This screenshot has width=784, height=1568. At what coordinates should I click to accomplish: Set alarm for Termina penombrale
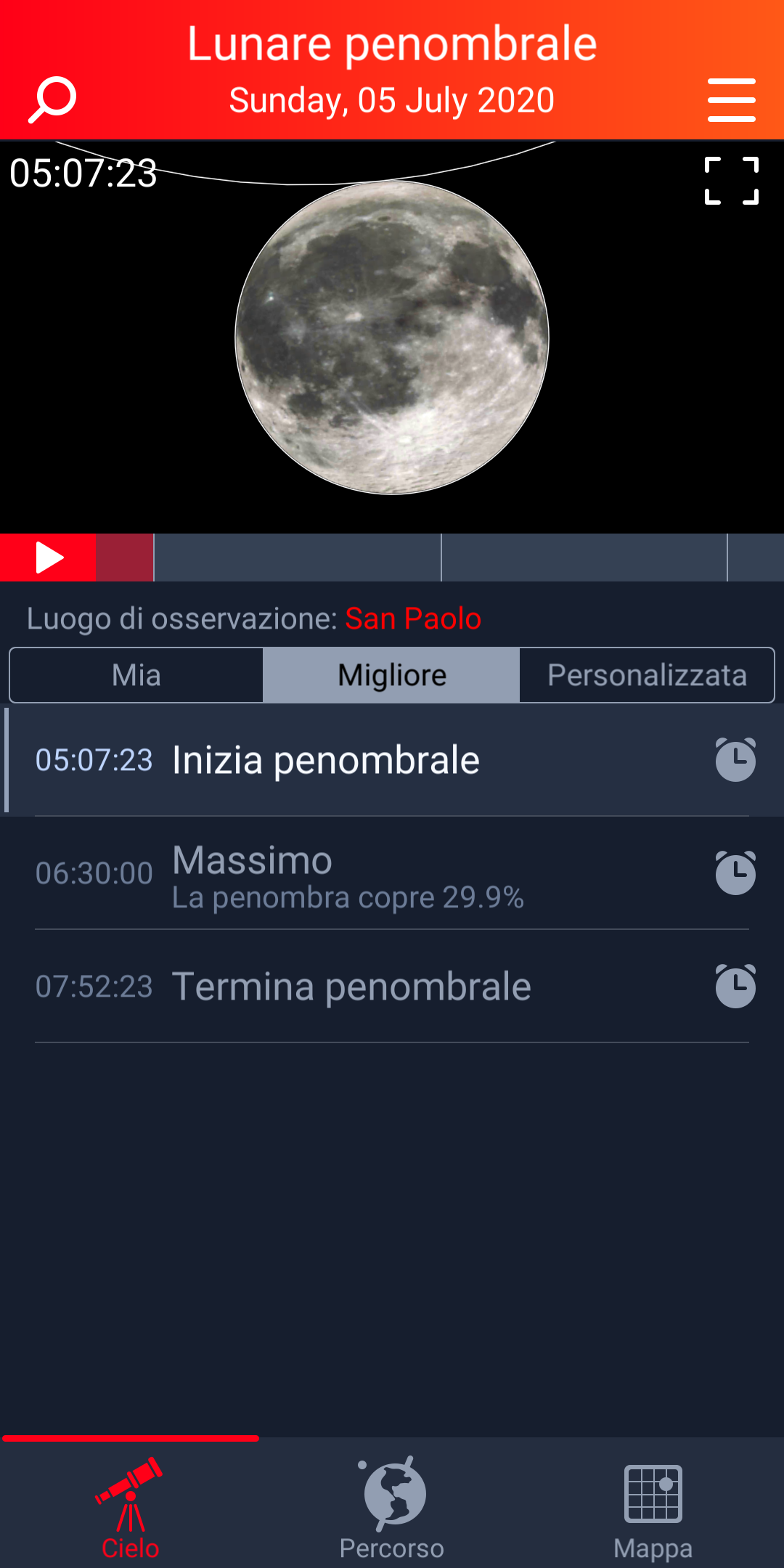click(735, 987)
